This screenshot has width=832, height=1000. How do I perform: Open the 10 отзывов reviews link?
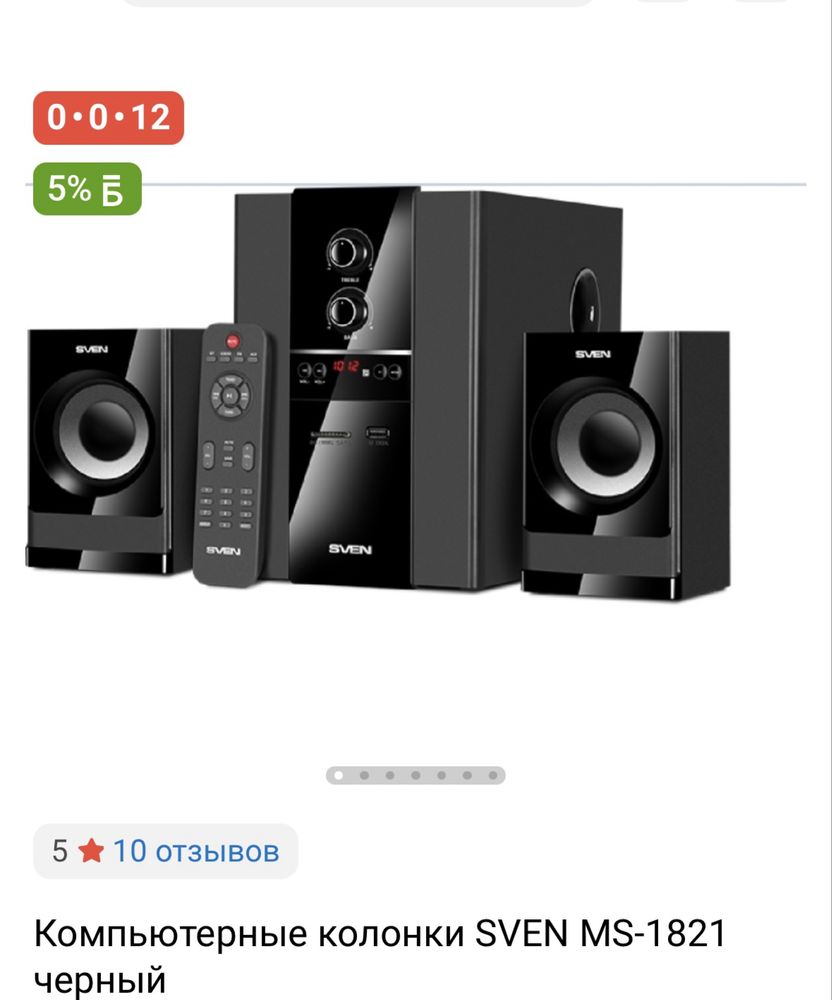click(x=195, y=851)
